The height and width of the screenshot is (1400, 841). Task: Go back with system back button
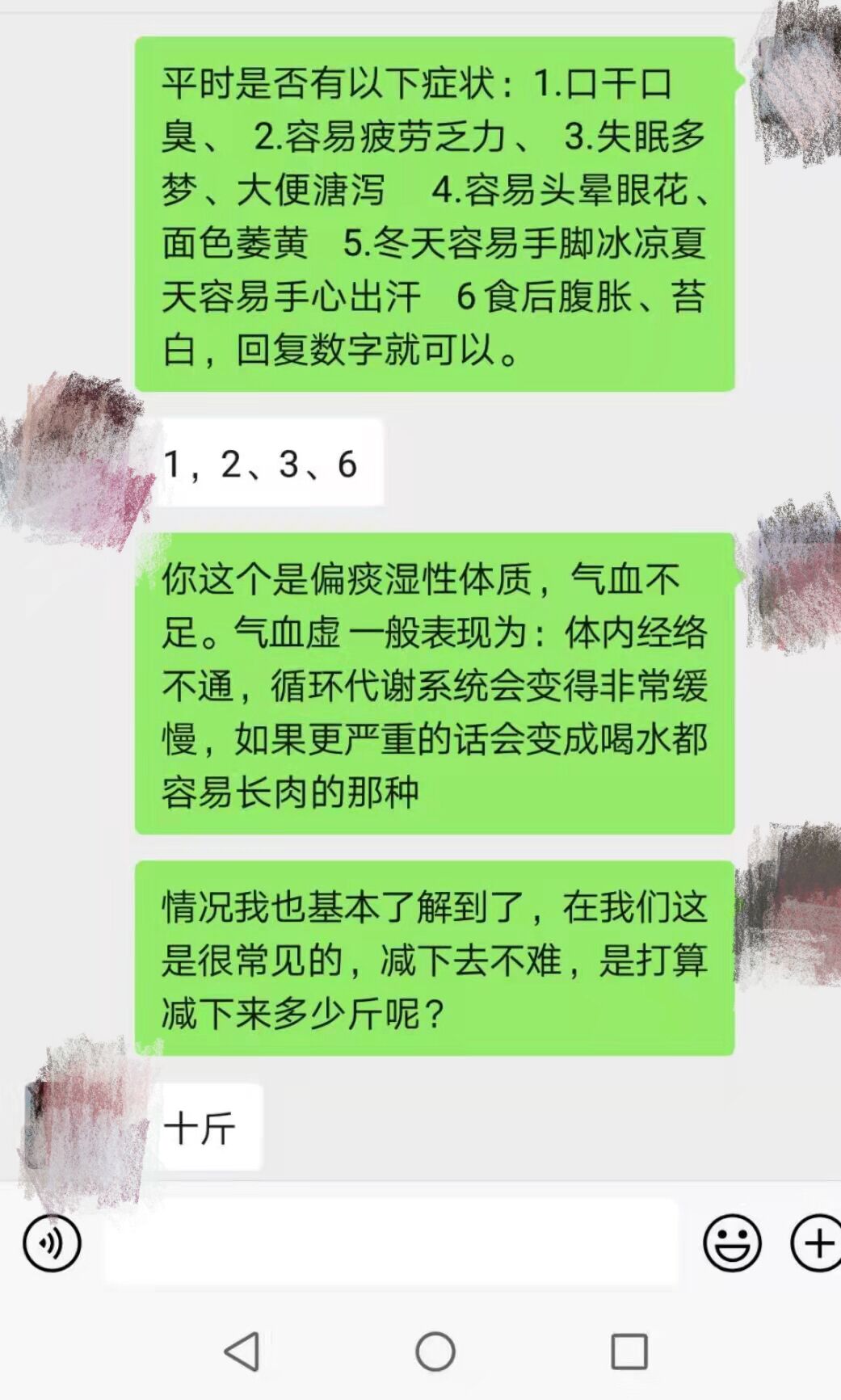(x=242, y=1352)
